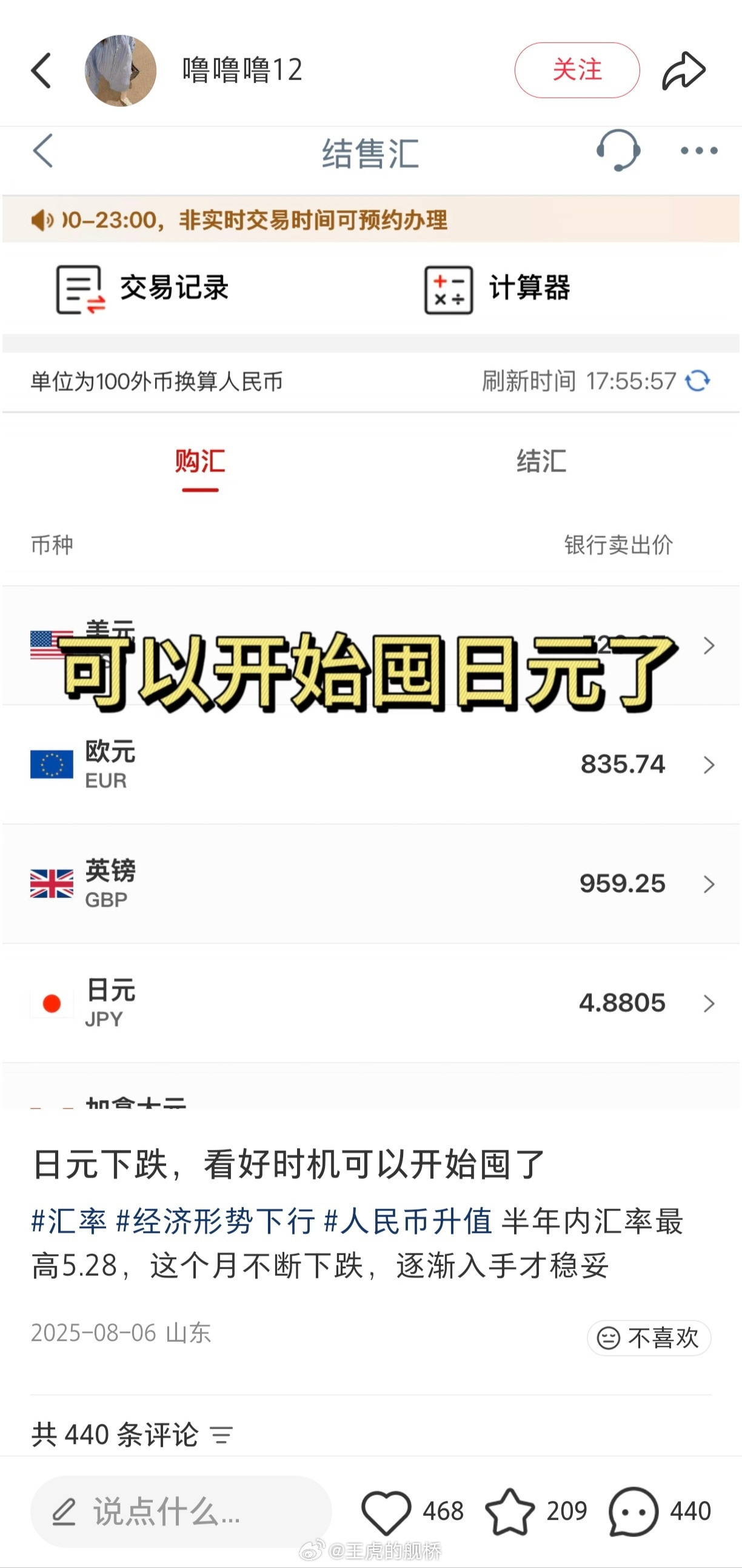Tap the refresh rates icon
This screenshot has height=1568, width=742.
698,381
